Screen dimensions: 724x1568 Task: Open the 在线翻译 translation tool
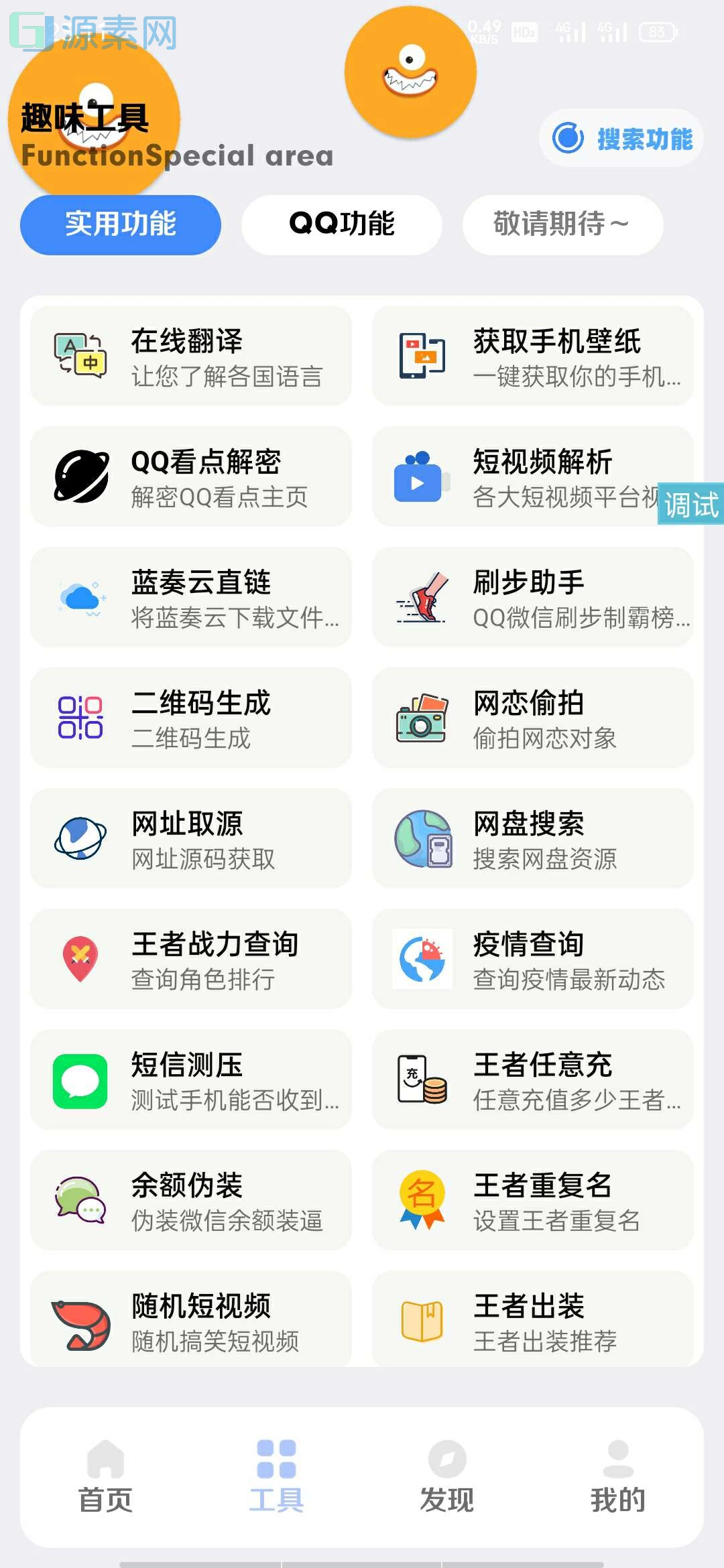pyautogui.click(x=190, y=355)
